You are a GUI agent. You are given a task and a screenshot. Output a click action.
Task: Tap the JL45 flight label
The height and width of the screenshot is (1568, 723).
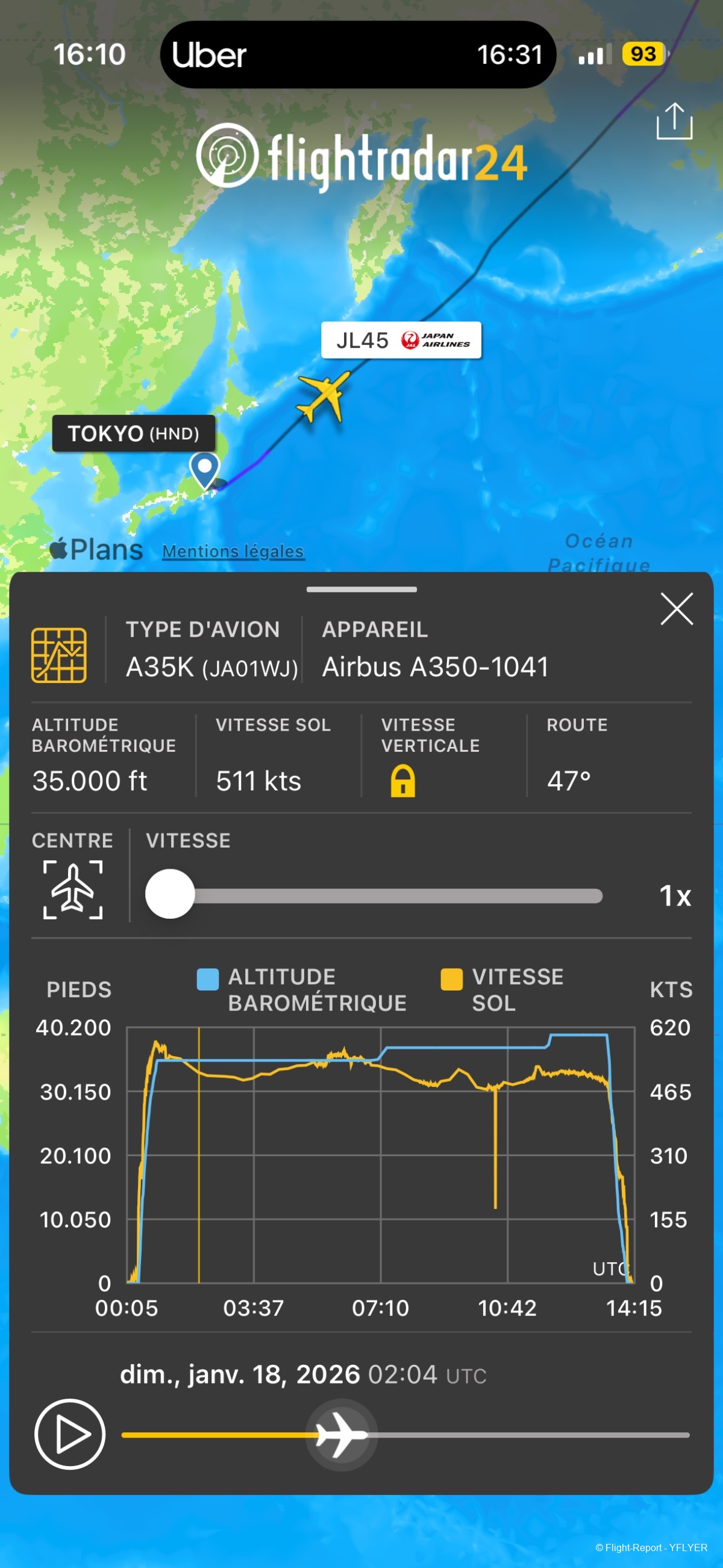pos(401,340)
